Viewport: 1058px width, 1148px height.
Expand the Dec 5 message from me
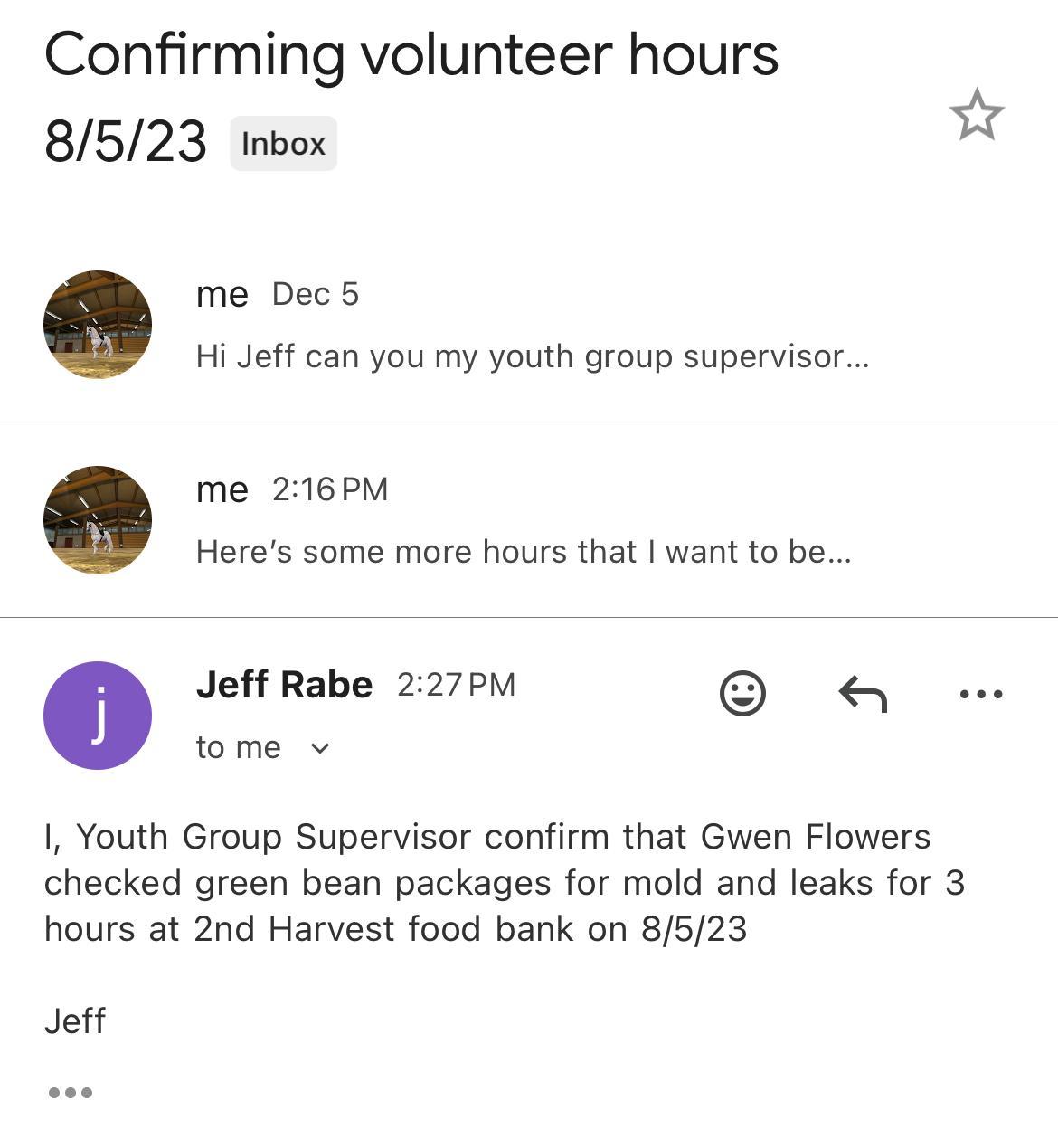click(x=532, y=326)
